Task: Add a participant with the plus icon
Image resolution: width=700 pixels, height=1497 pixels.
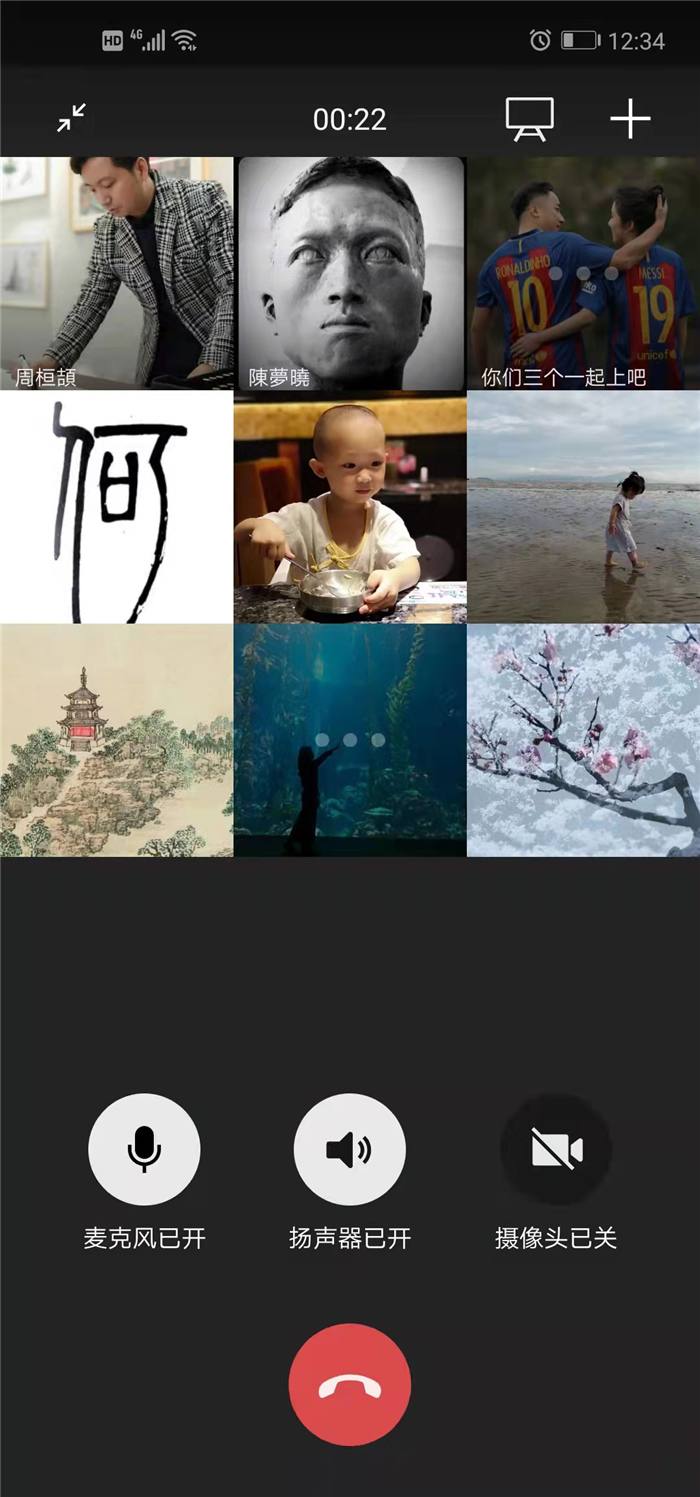Action: tap(630, 119)
